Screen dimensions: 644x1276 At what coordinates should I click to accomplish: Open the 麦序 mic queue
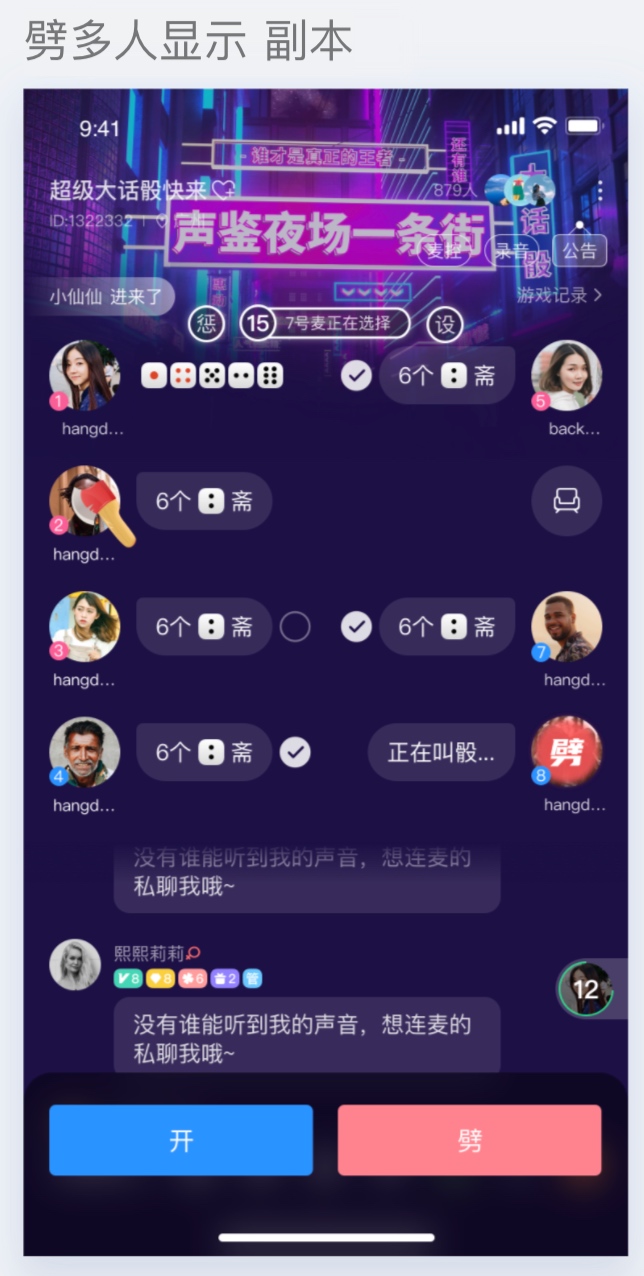445,251
